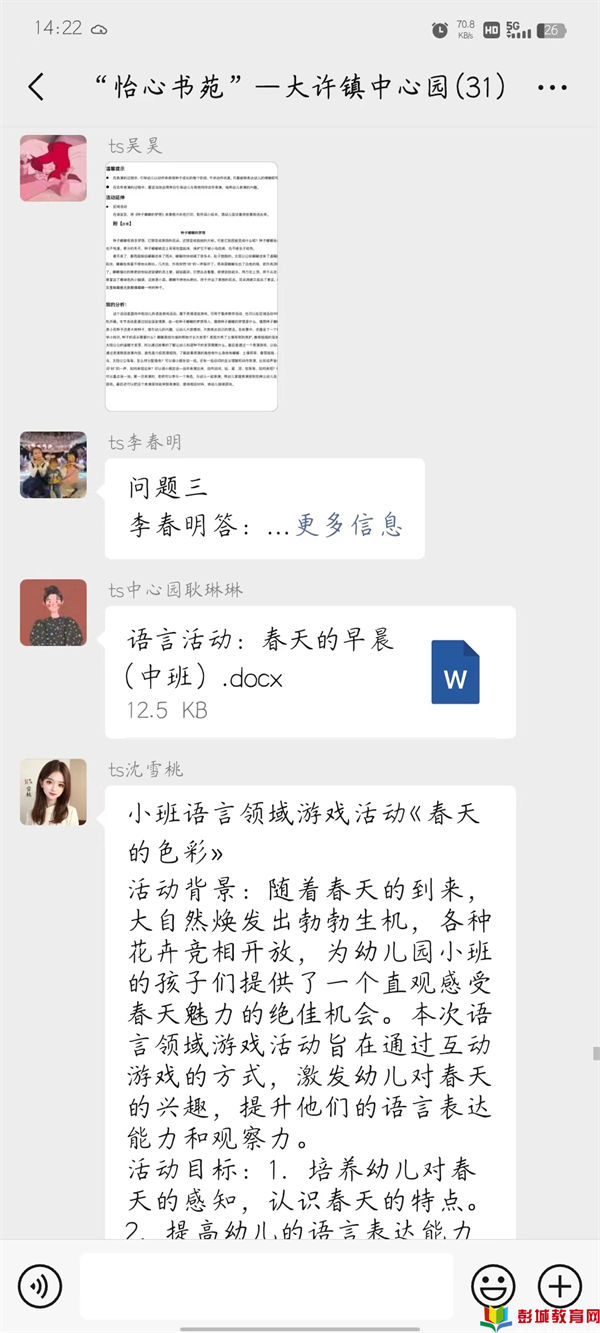Open the plus attachment menu
The image size is (600, 1333).
tap(559, 1285)
